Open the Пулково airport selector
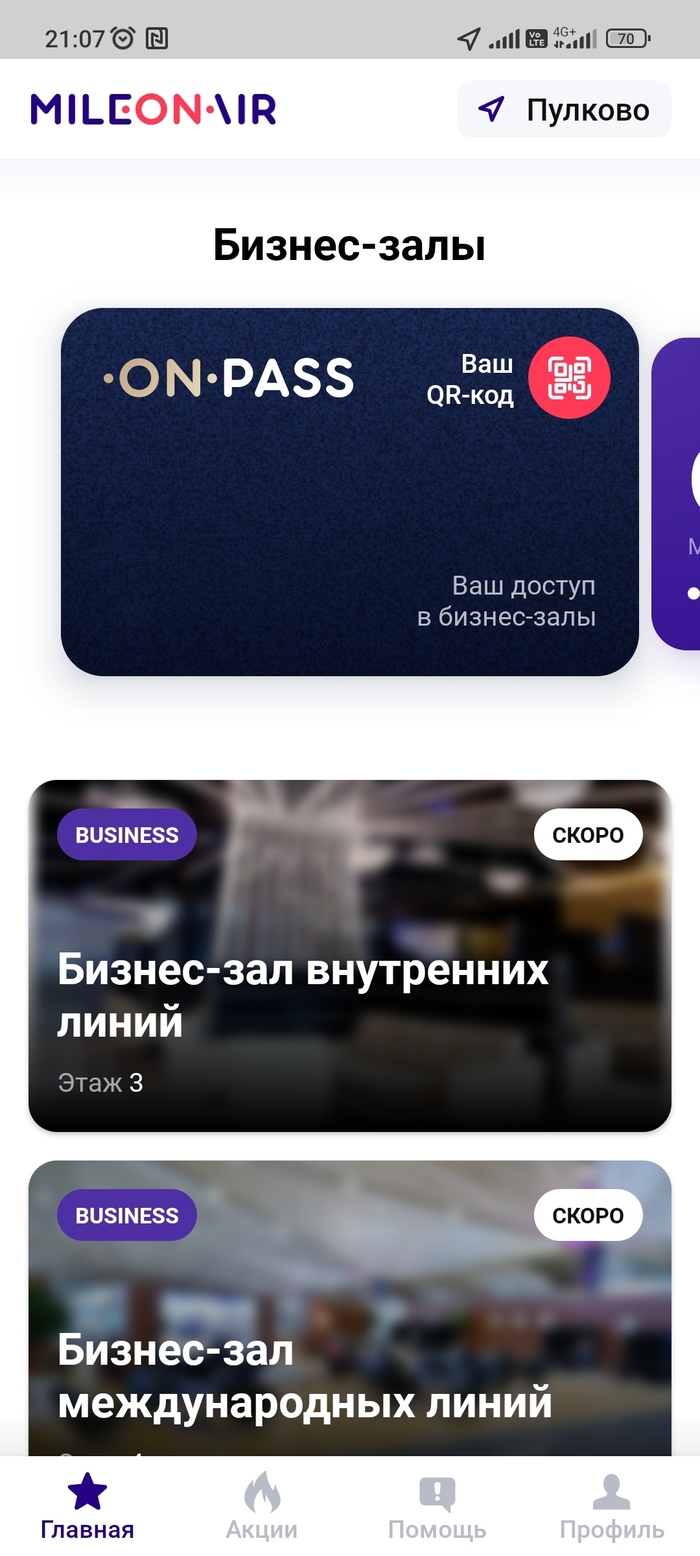This screenshot has height=1556, width=700. point(564,109)
